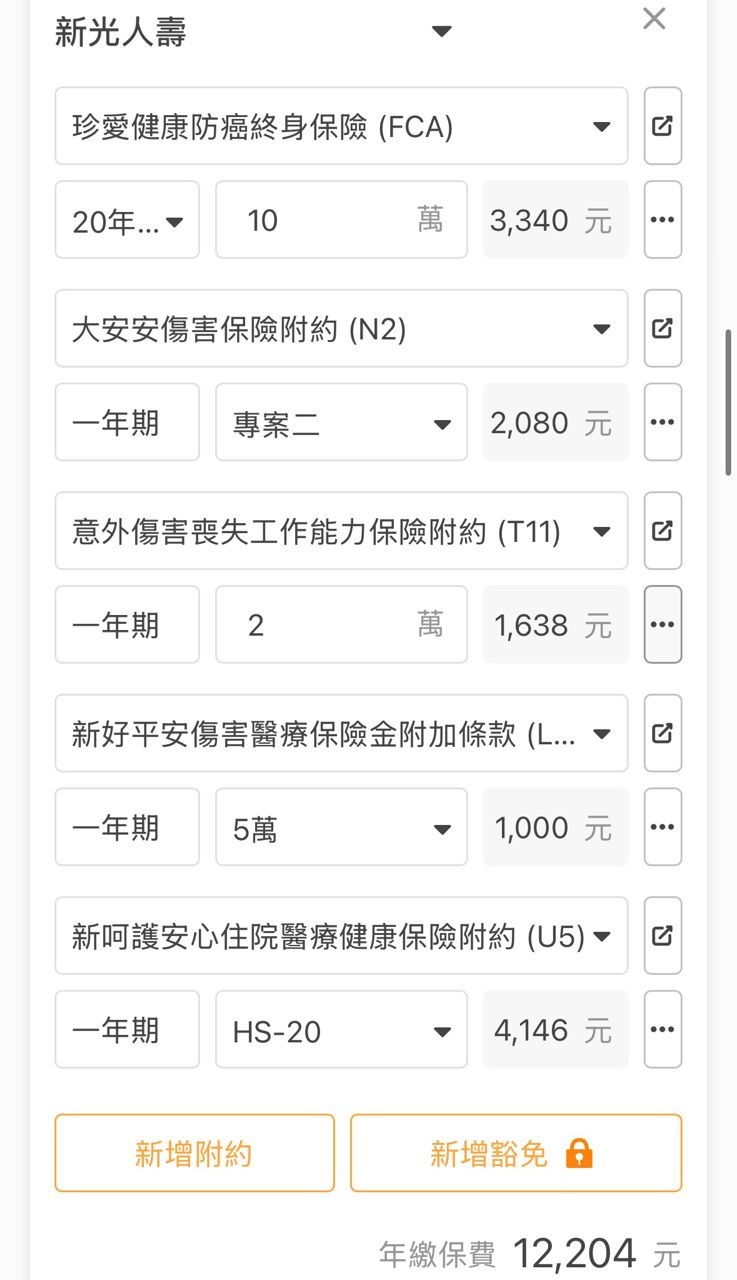Select a different plan than 專案二

pos(341,423)
